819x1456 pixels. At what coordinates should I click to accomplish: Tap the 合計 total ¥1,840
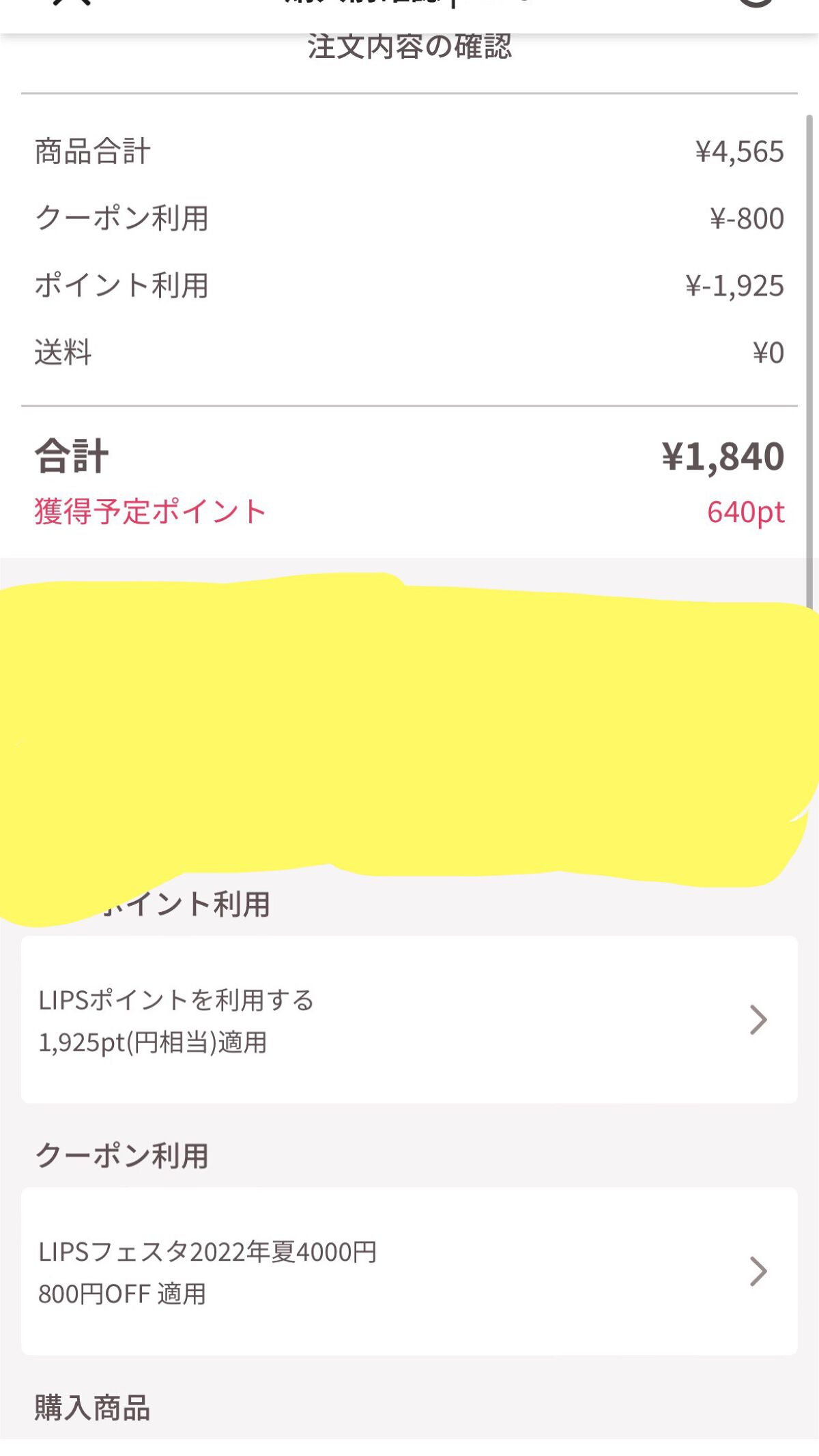(x=723, y=457)
